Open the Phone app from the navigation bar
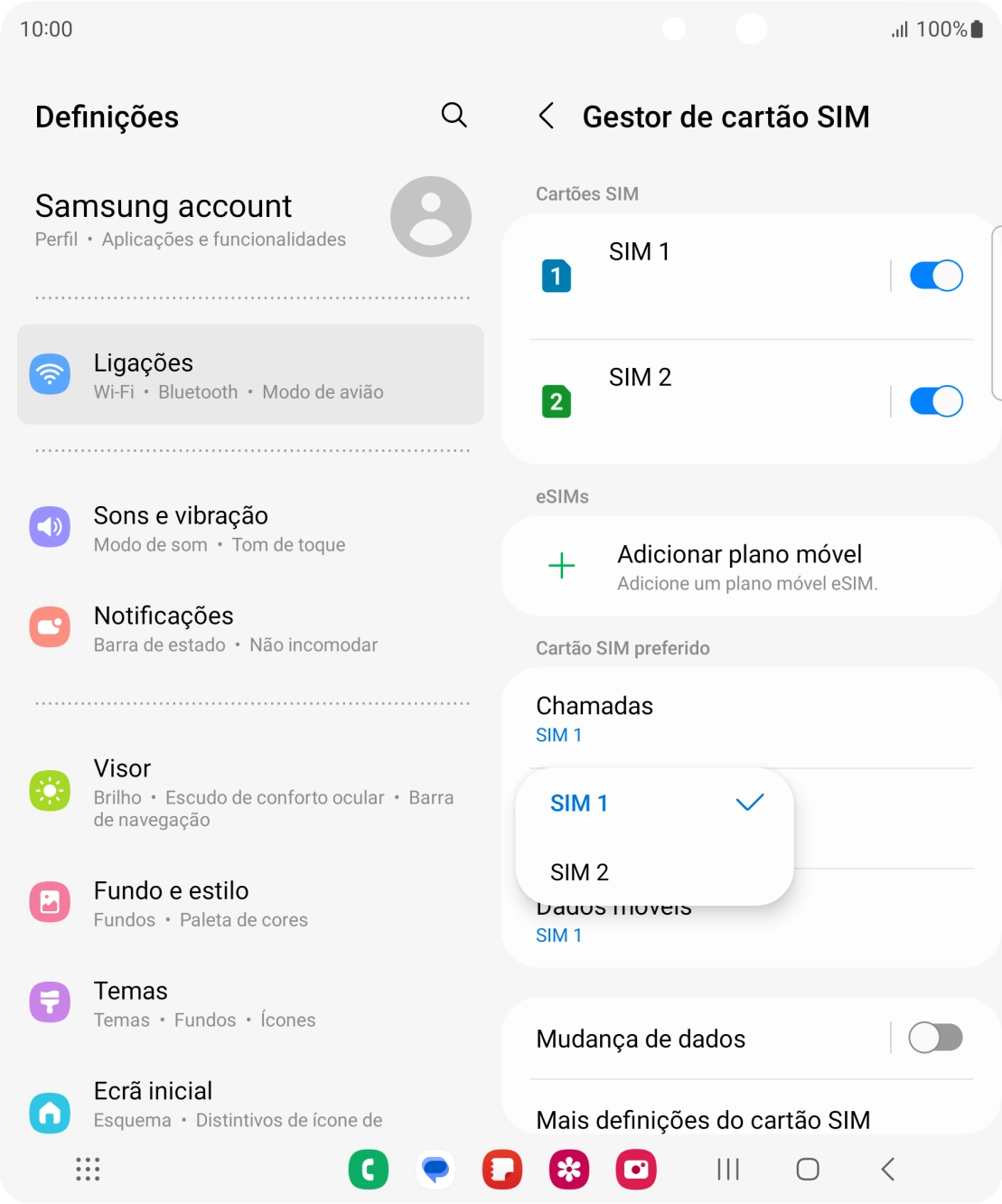This screenshot has height=1204, width=1002. [x=369, y=1169]
